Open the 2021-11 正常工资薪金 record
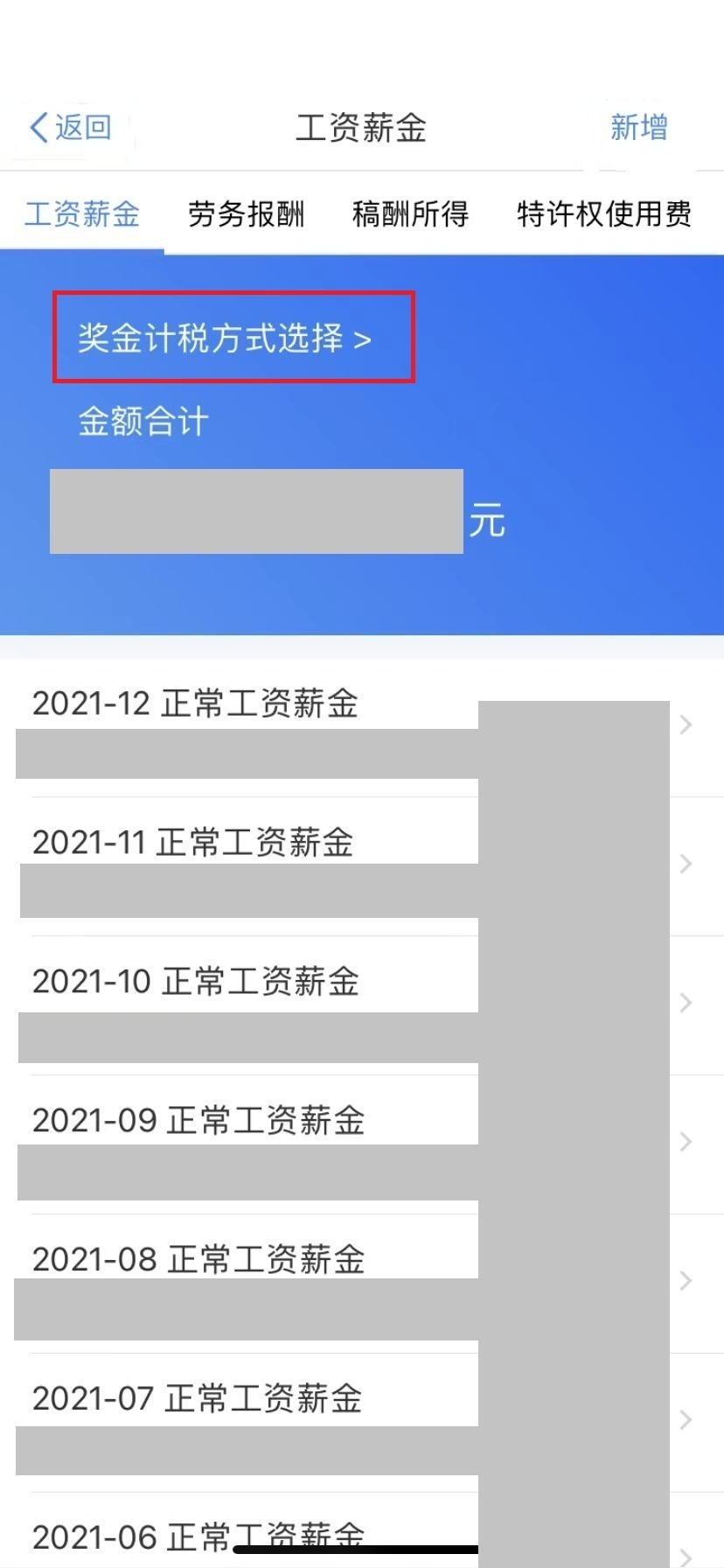The height and width of the screenshot is (1568, 724). coord(362,866)
